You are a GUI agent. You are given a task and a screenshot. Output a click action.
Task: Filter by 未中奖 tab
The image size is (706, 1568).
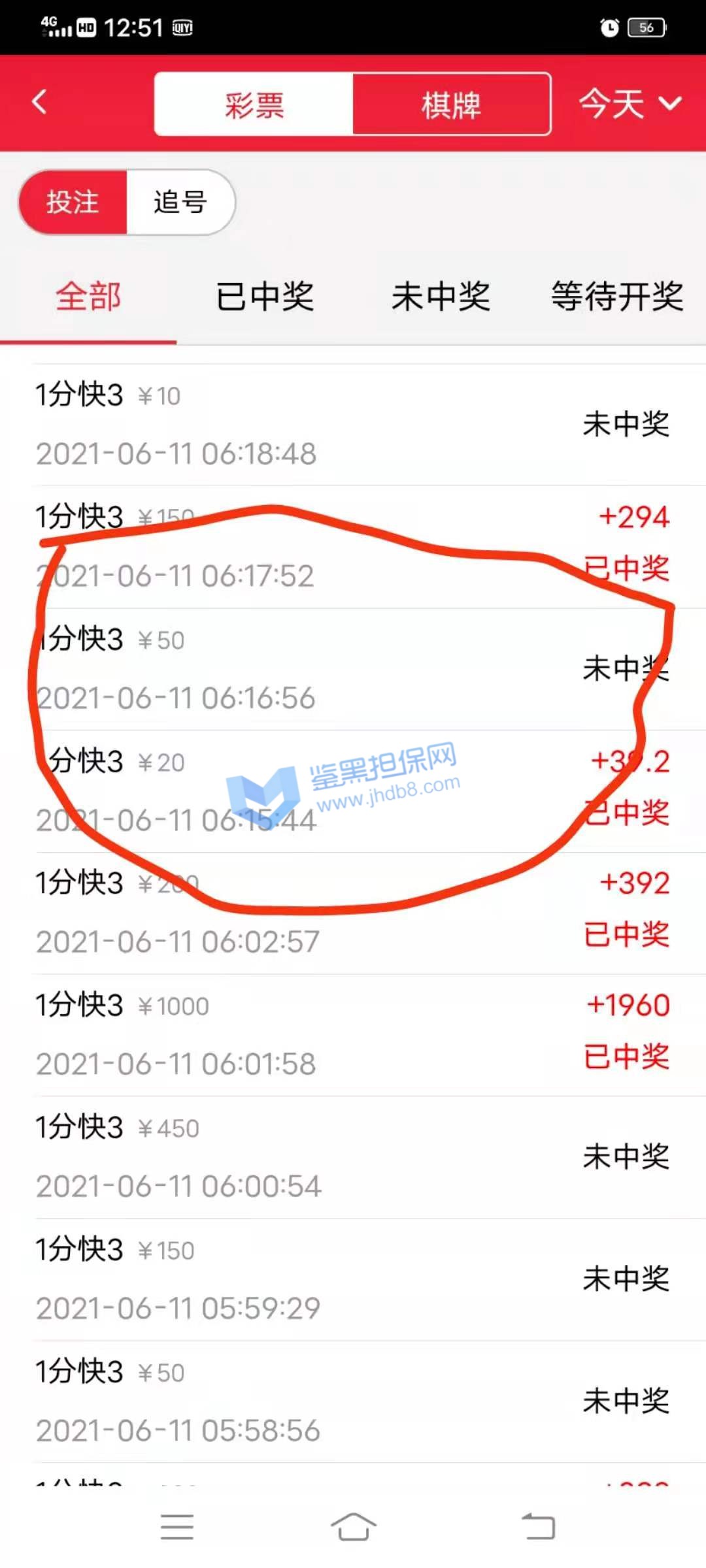click(441, 297)
